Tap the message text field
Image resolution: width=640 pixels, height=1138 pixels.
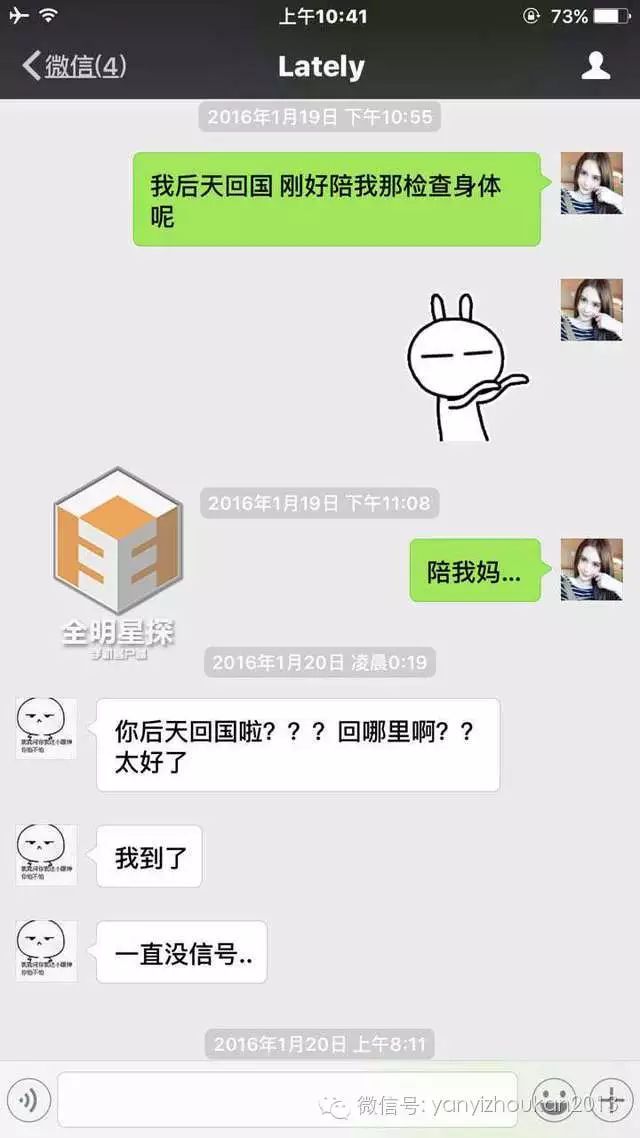tap(287, 1100)
